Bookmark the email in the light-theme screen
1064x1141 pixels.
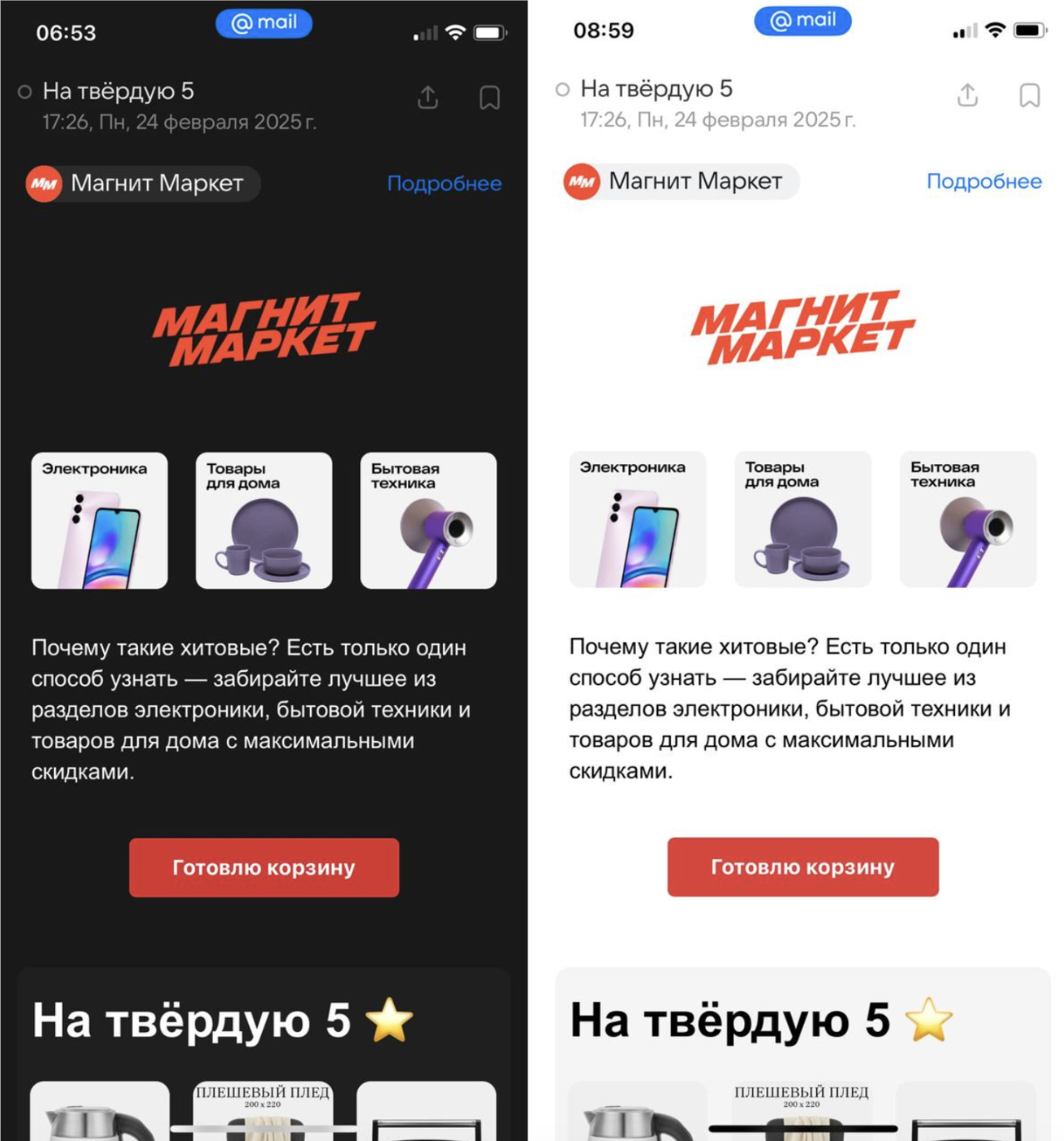(x=1029, y=95)
